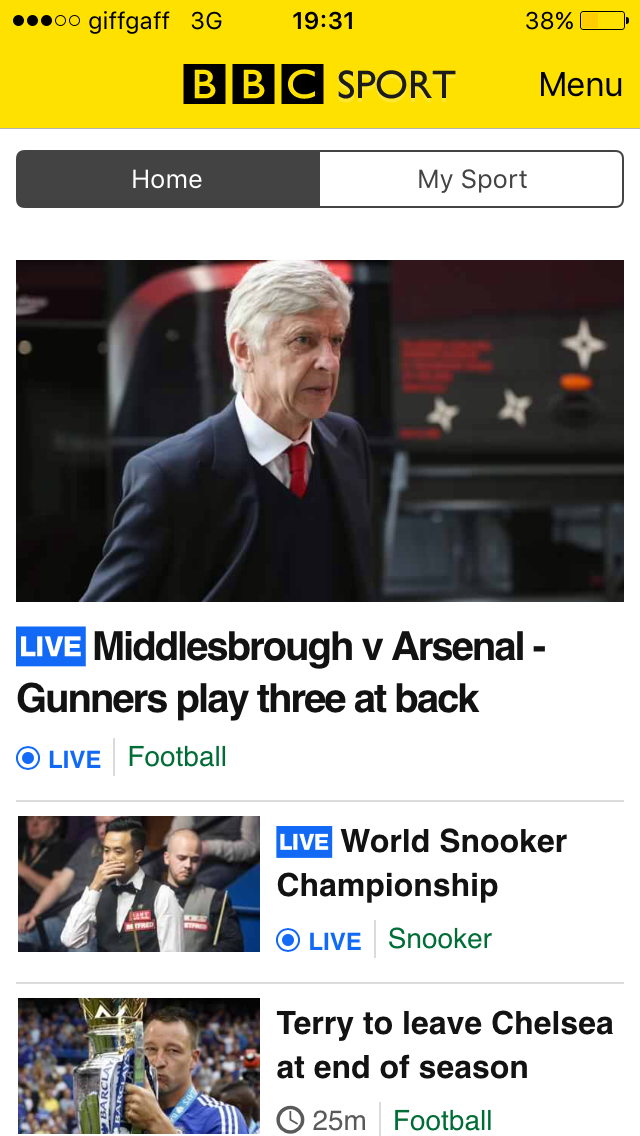Image resolution: width=640 pixels, height=1136 pixels.
Task: Open the Menu in the header
Action: pos(580,85)
